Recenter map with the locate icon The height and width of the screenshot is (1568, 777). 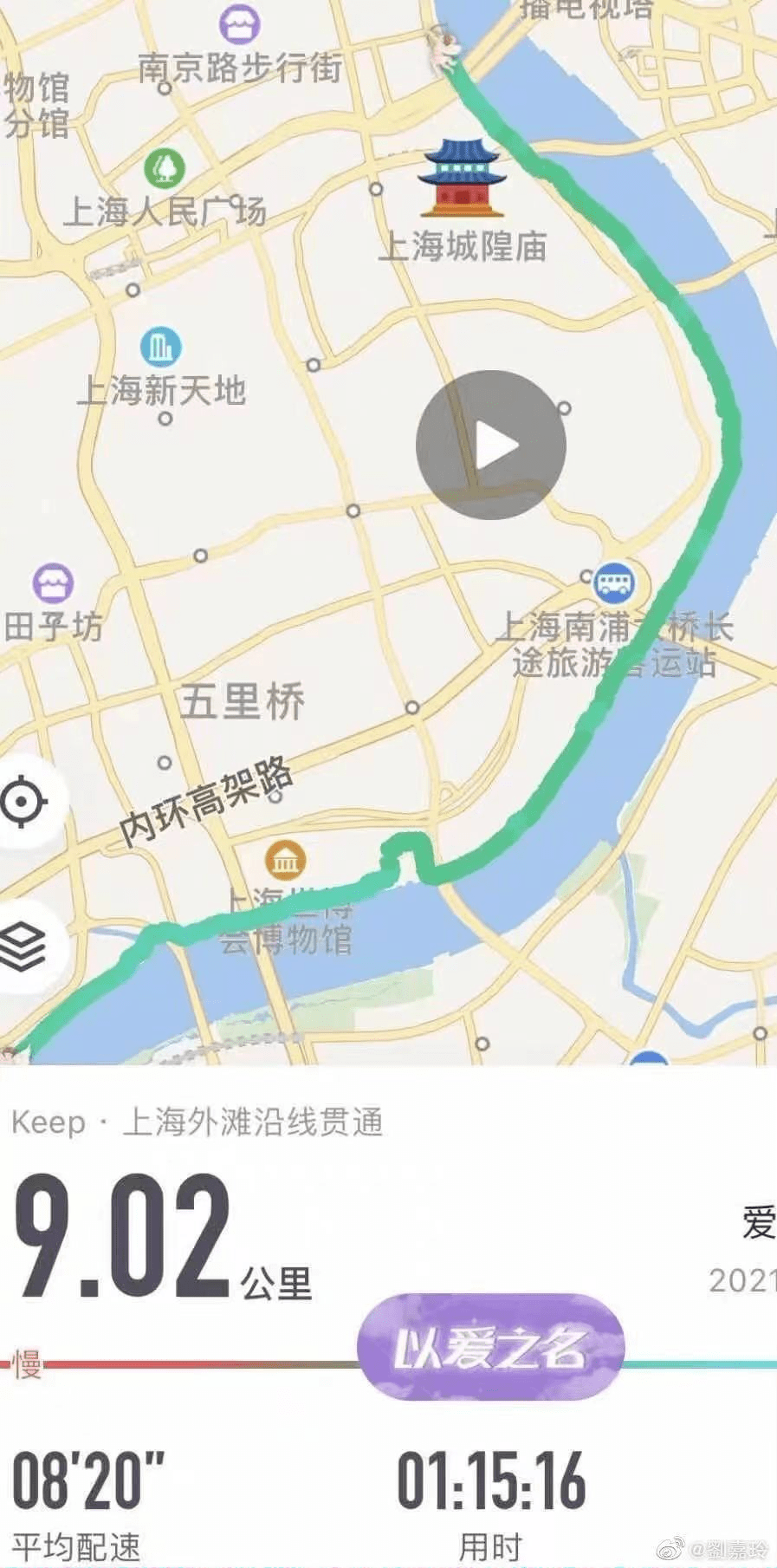[23, 800]
